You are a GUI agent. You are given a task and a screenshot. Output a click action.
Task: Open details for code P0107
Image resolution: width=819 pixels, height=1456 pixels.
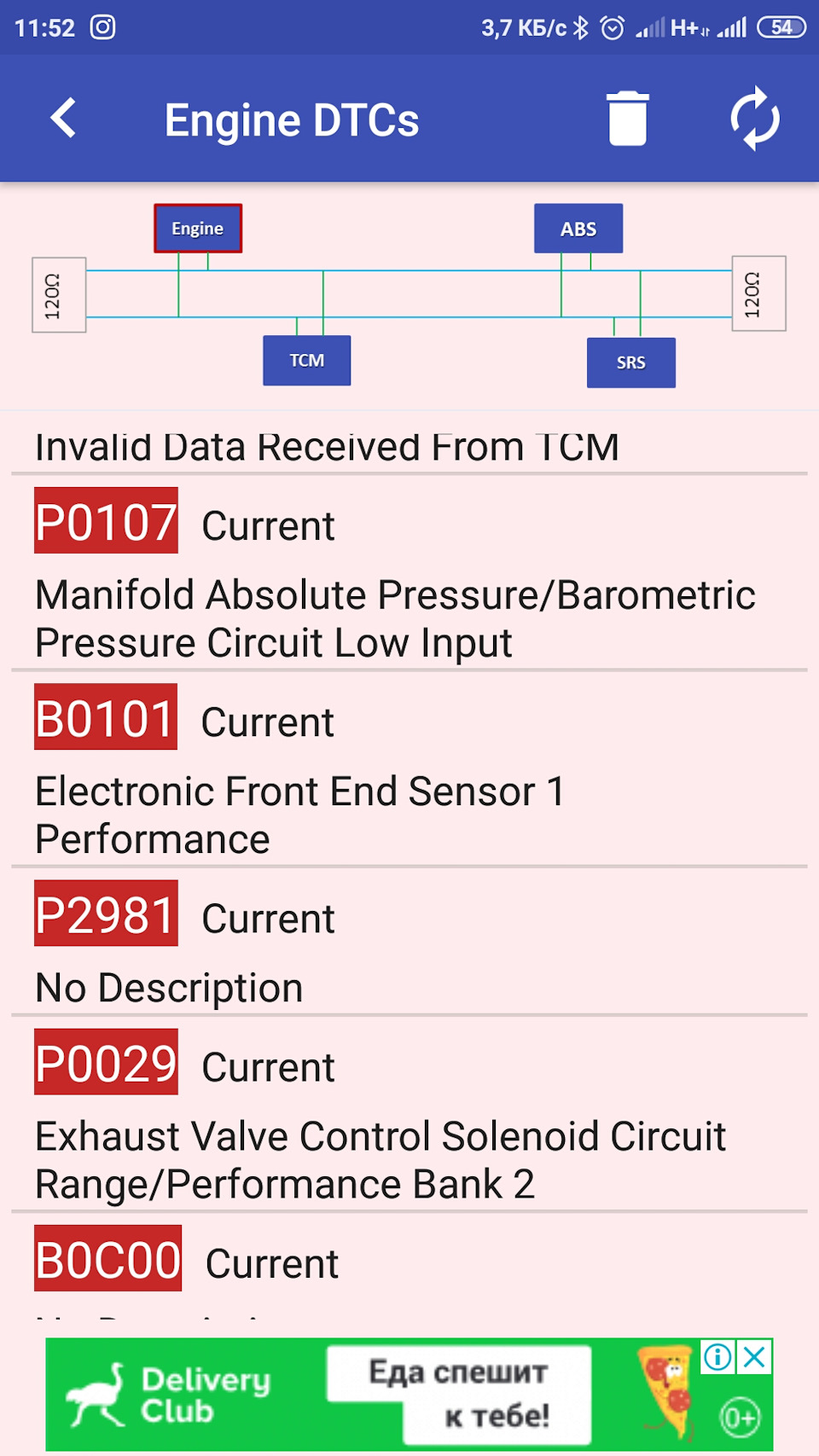[107, 521]
